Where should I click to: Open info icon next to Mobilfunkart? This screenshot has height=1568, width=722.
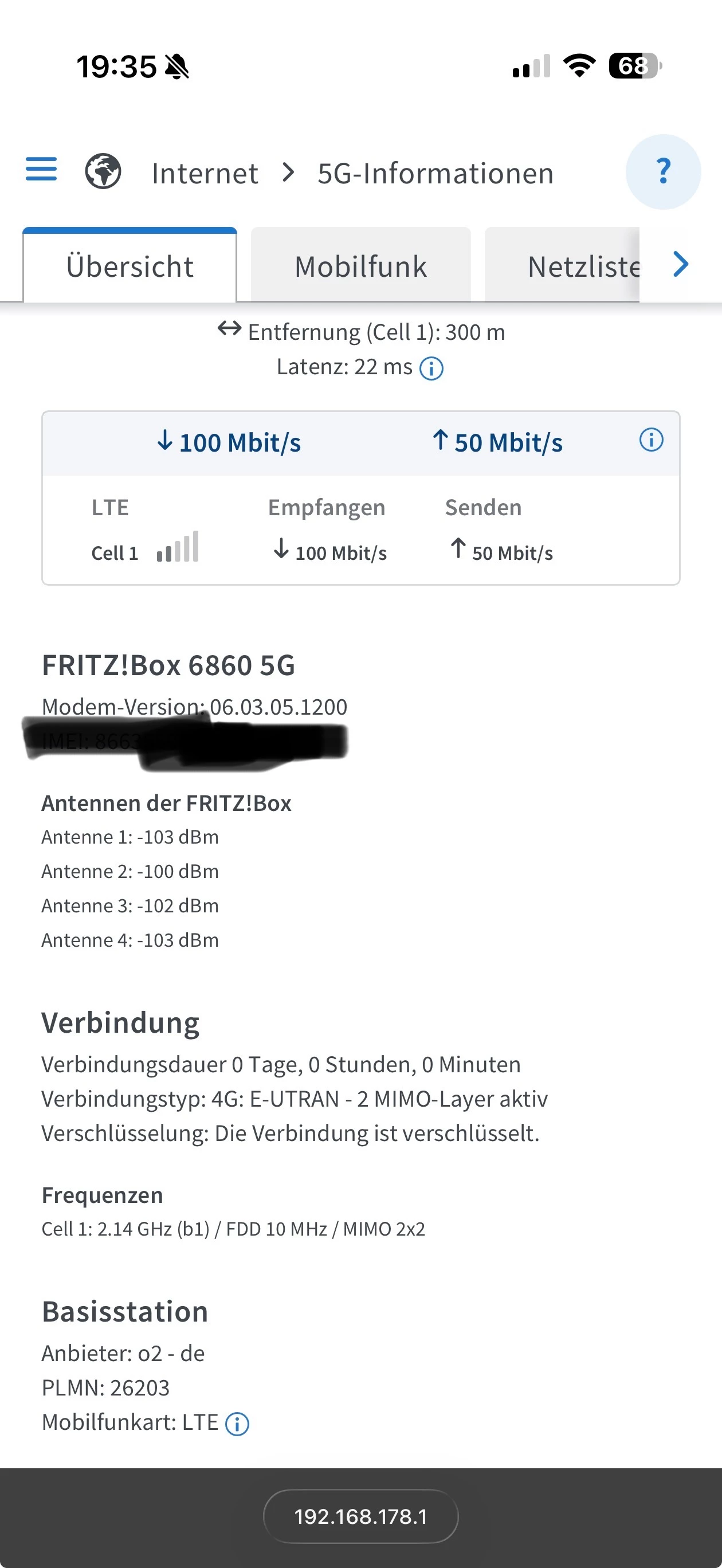(237, 1424)
